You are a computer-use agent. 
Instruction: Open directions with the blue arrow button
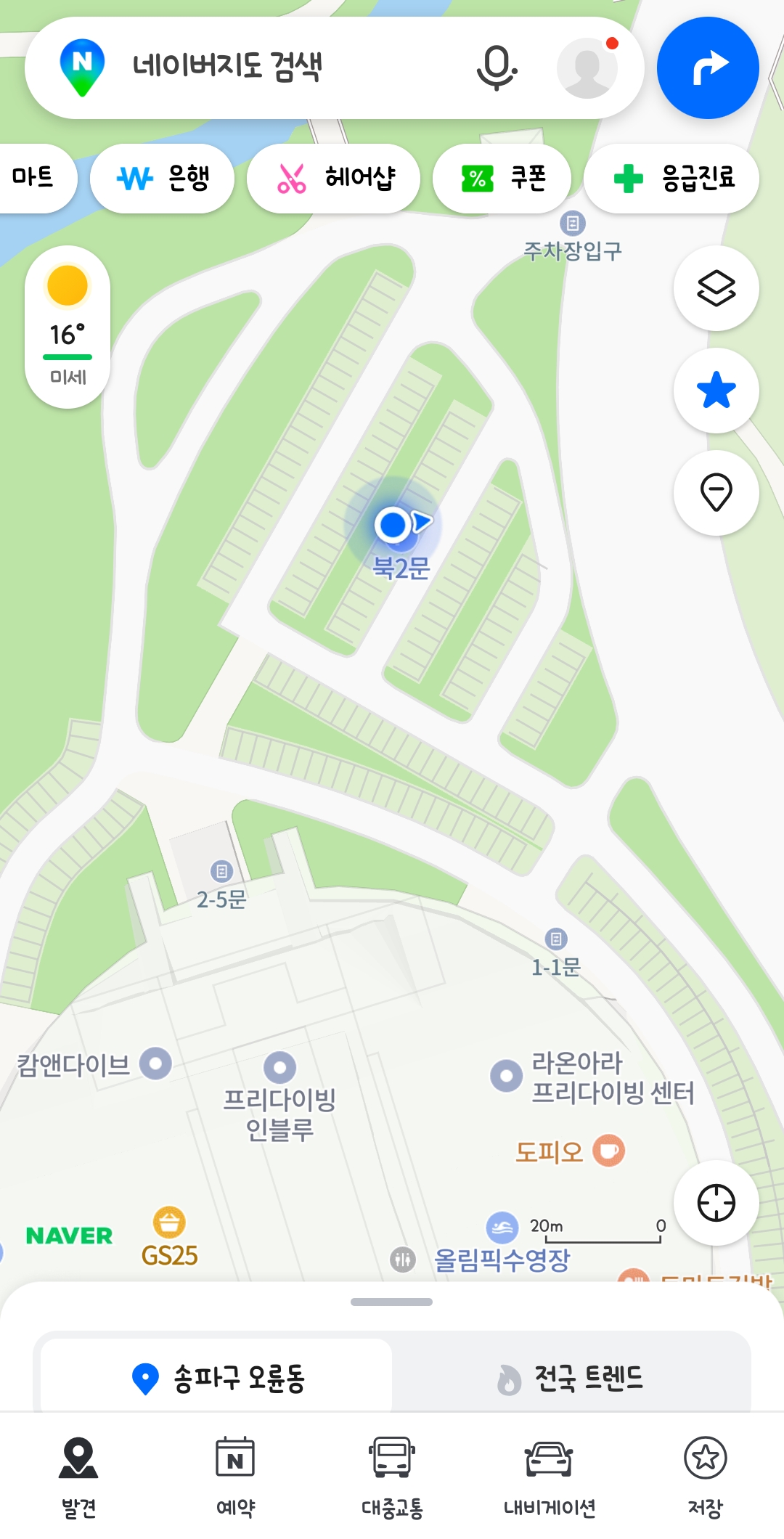tap(708, 68)
